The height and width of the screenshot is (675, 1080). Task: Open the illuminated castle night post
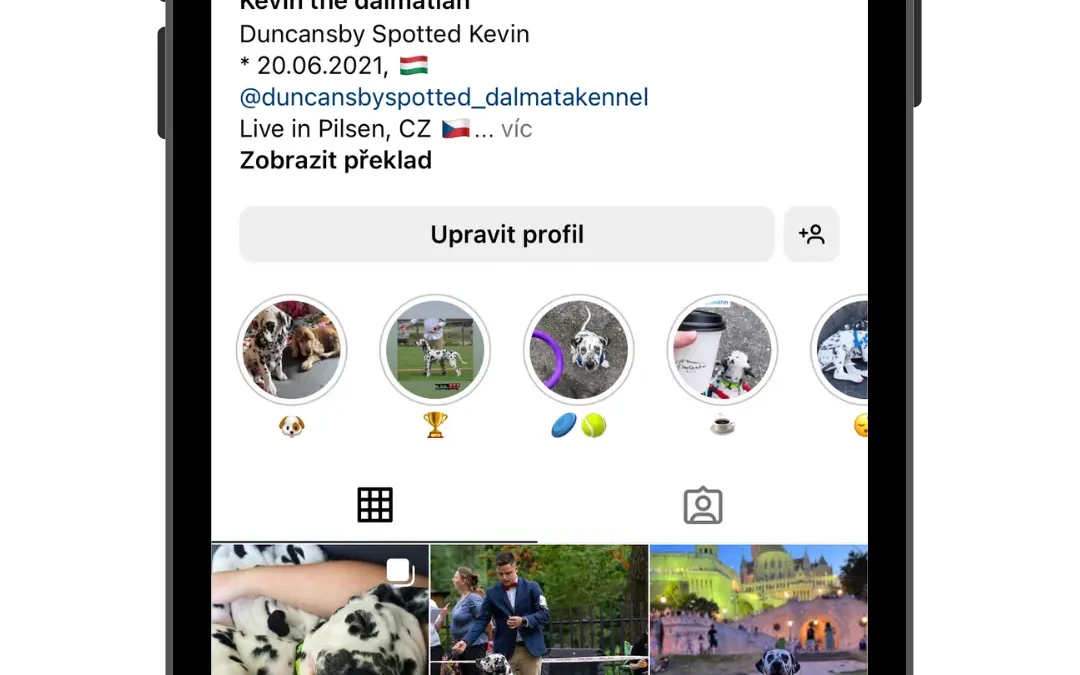tap(759, 610)
